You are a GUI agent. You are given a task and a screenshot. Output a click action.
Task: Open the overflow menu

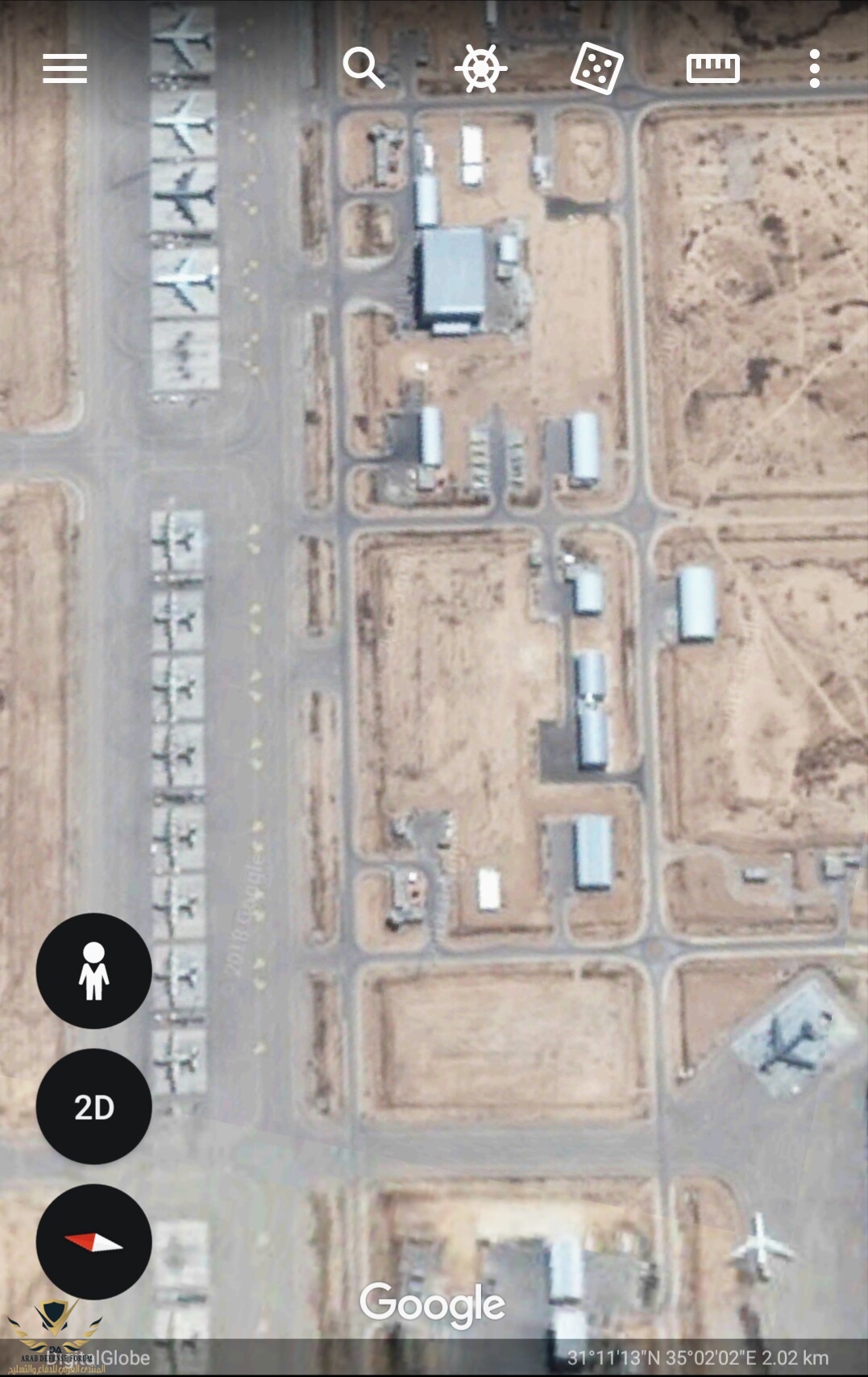pyautogui.click(x=815, y=69)
